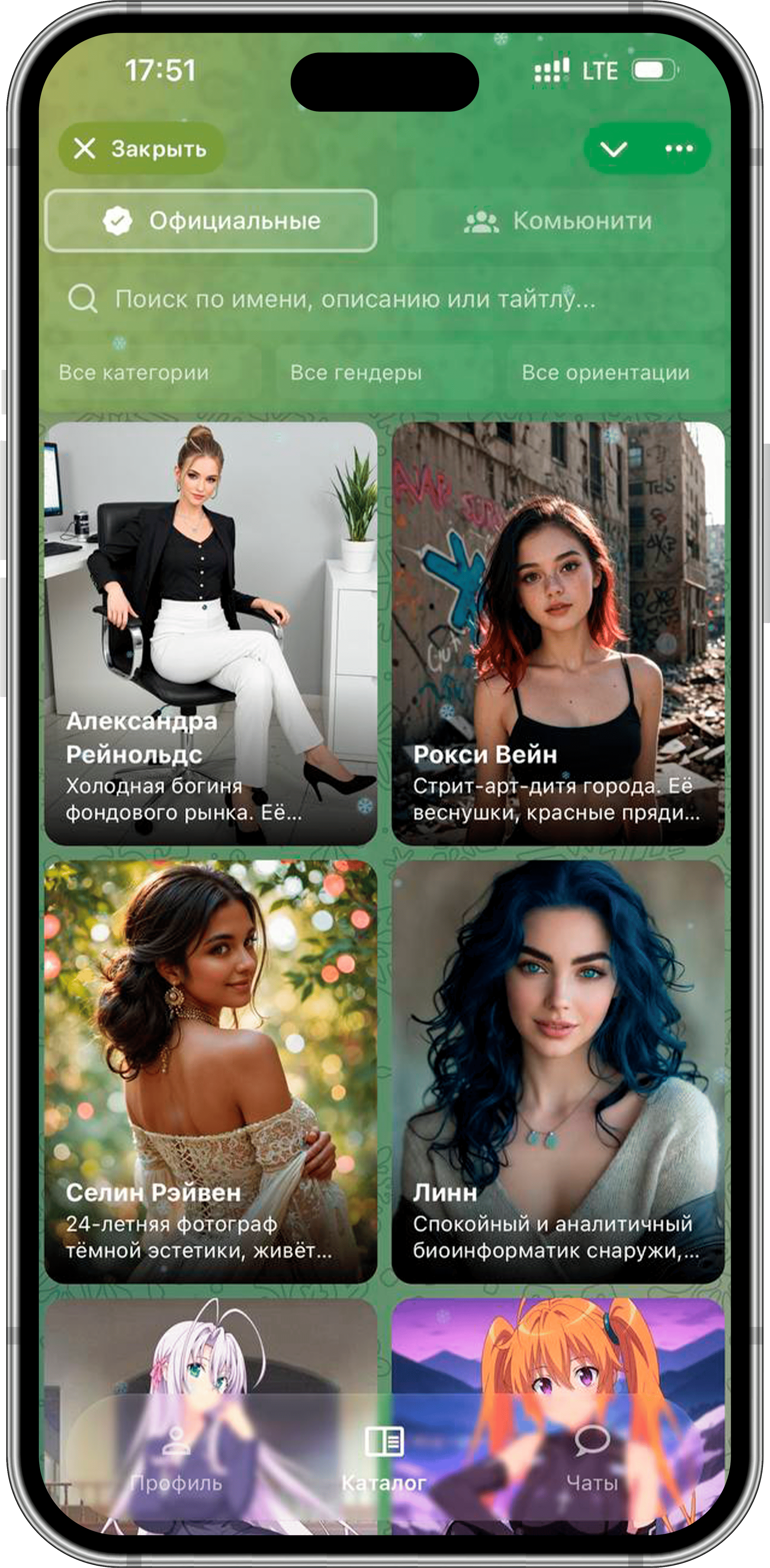Collapse the app using the chevron icon
This screenshot has height=1568, width=770.
613,149
